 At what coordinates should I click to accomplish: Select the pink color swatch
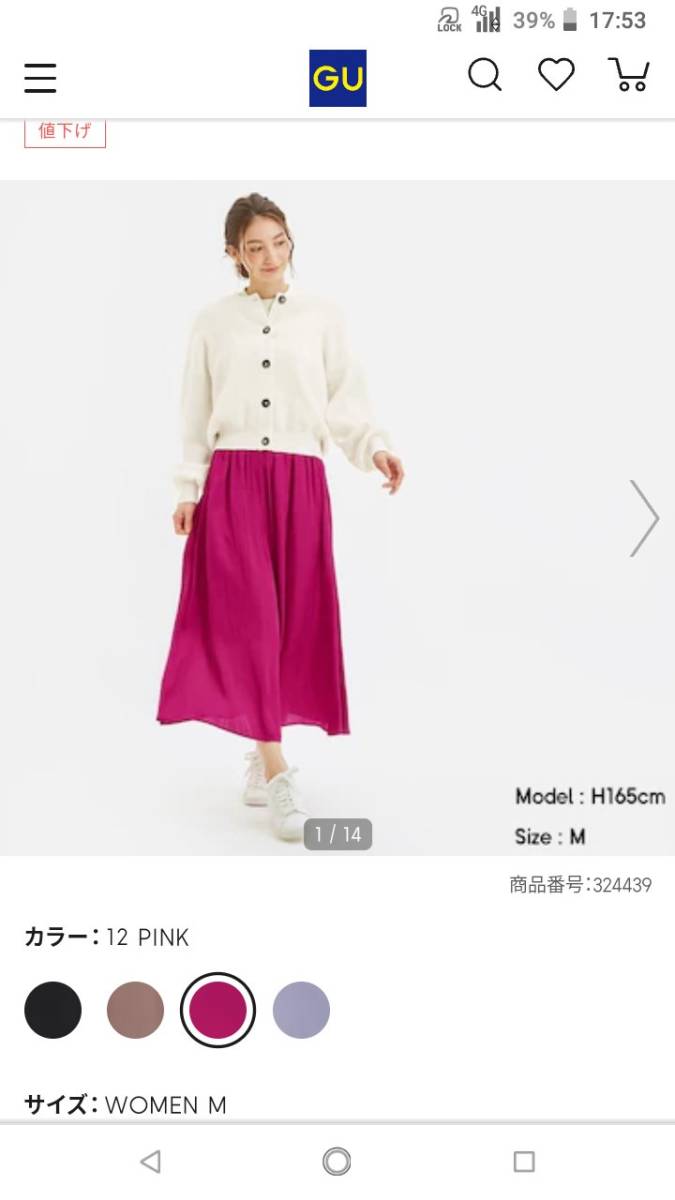[x=218, y=1009]
